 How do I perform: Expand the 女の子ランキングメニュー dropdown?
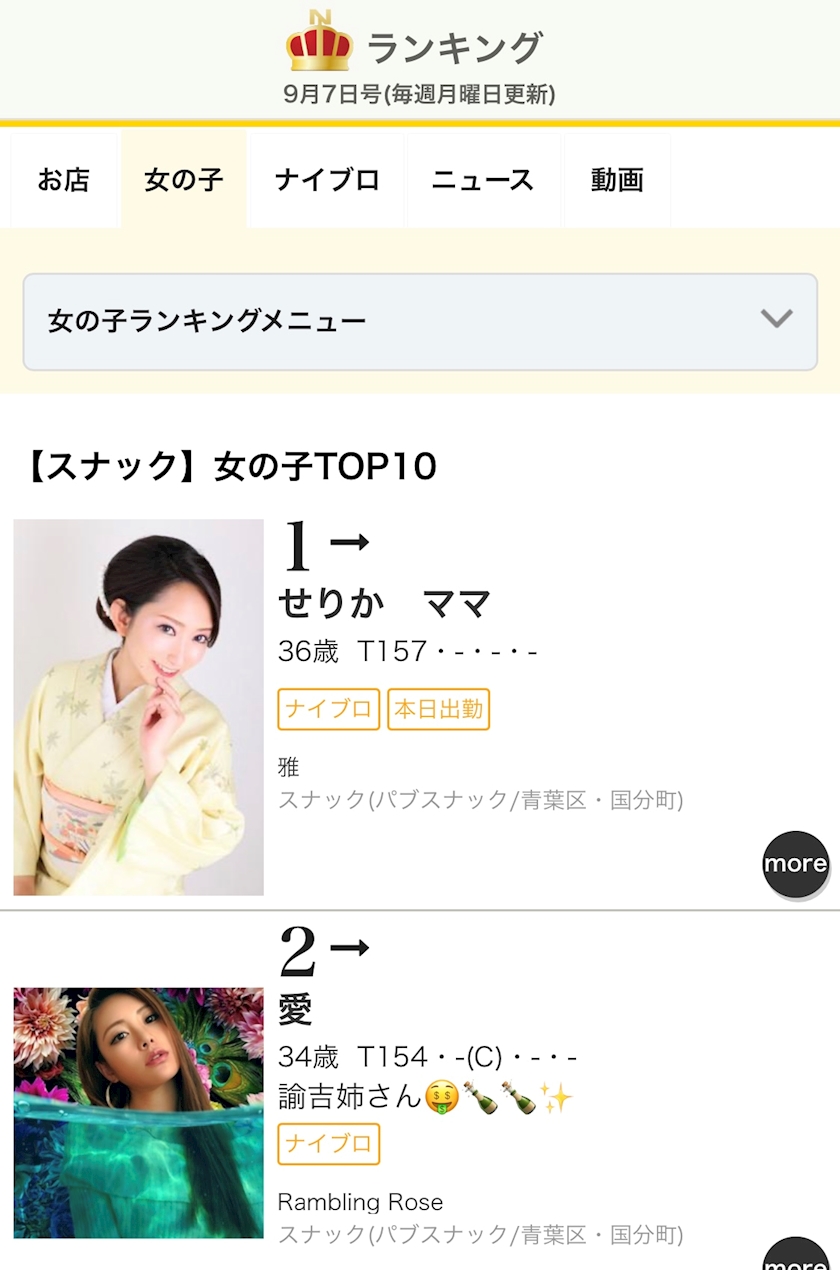coord(420,322)
